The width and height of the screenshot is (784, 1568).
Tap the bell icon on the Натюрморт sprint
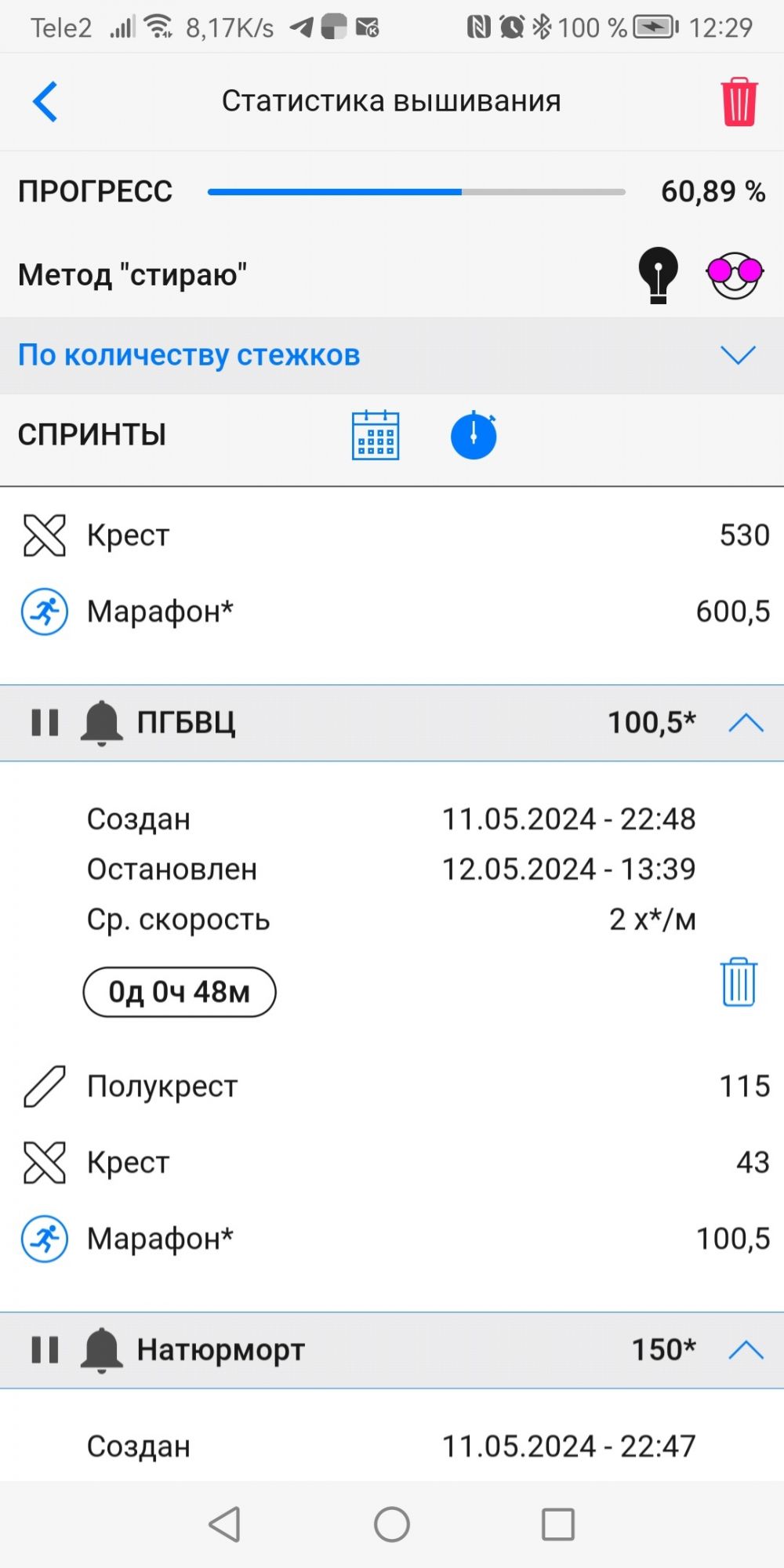(x=101, y=1350)
